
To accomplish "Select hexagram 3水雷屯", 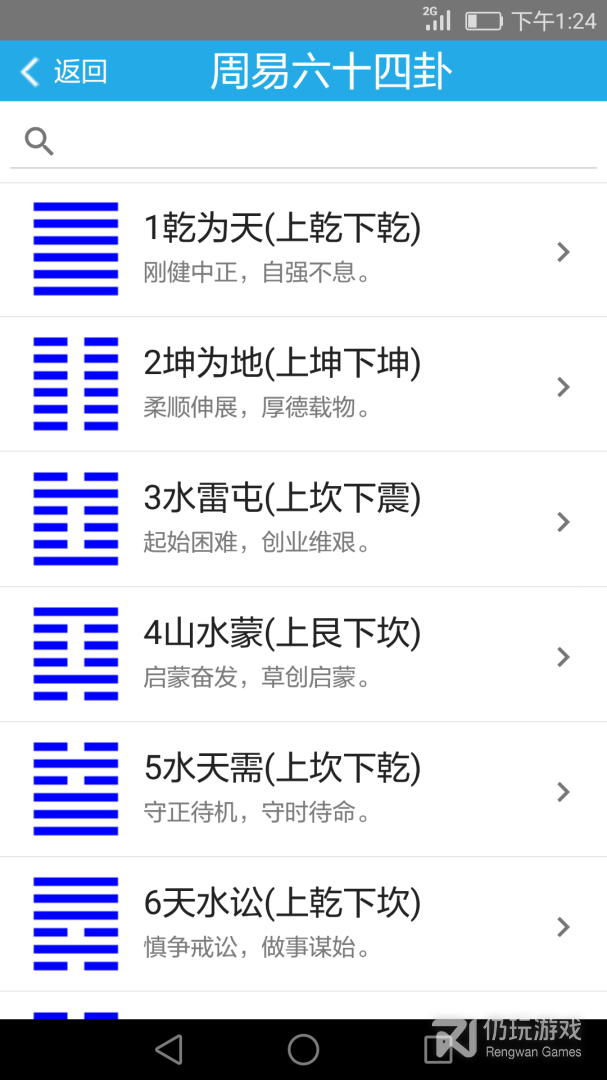I will pos(303,519).
